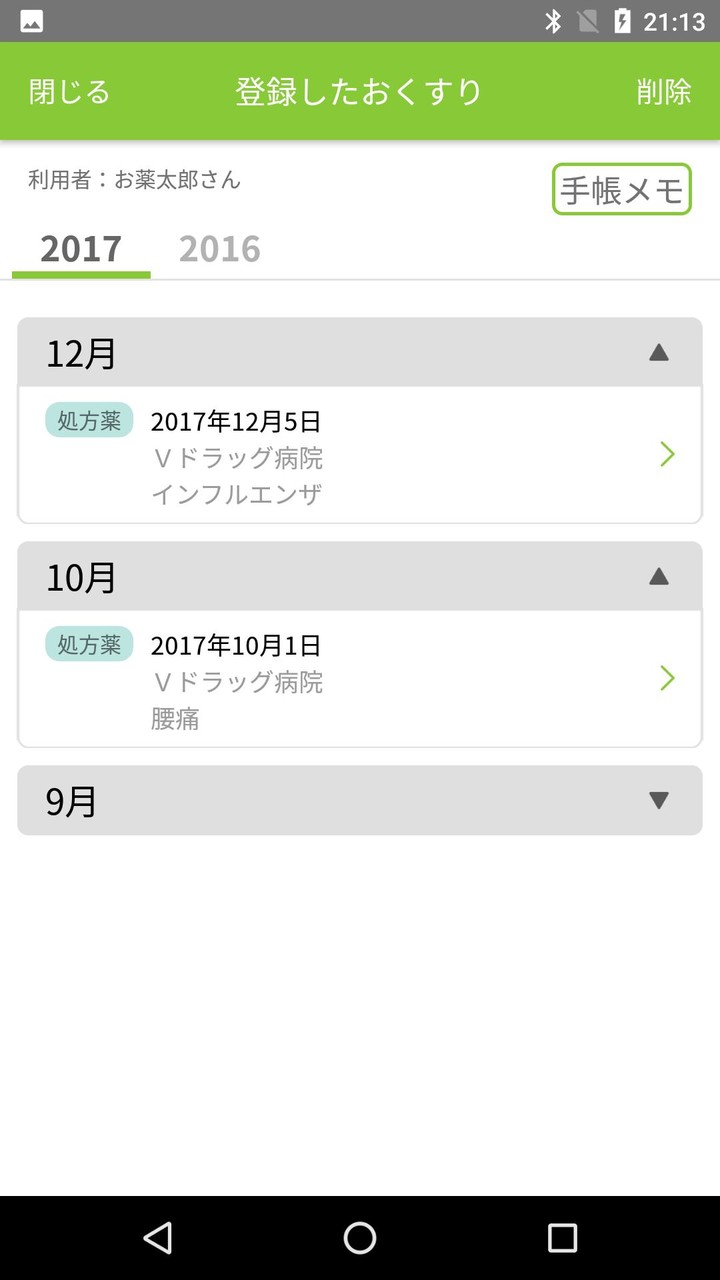Tap the screenshot notification icon top left
The height and width of the screenshot is (1280, 720).
click(x=30, y=19)
